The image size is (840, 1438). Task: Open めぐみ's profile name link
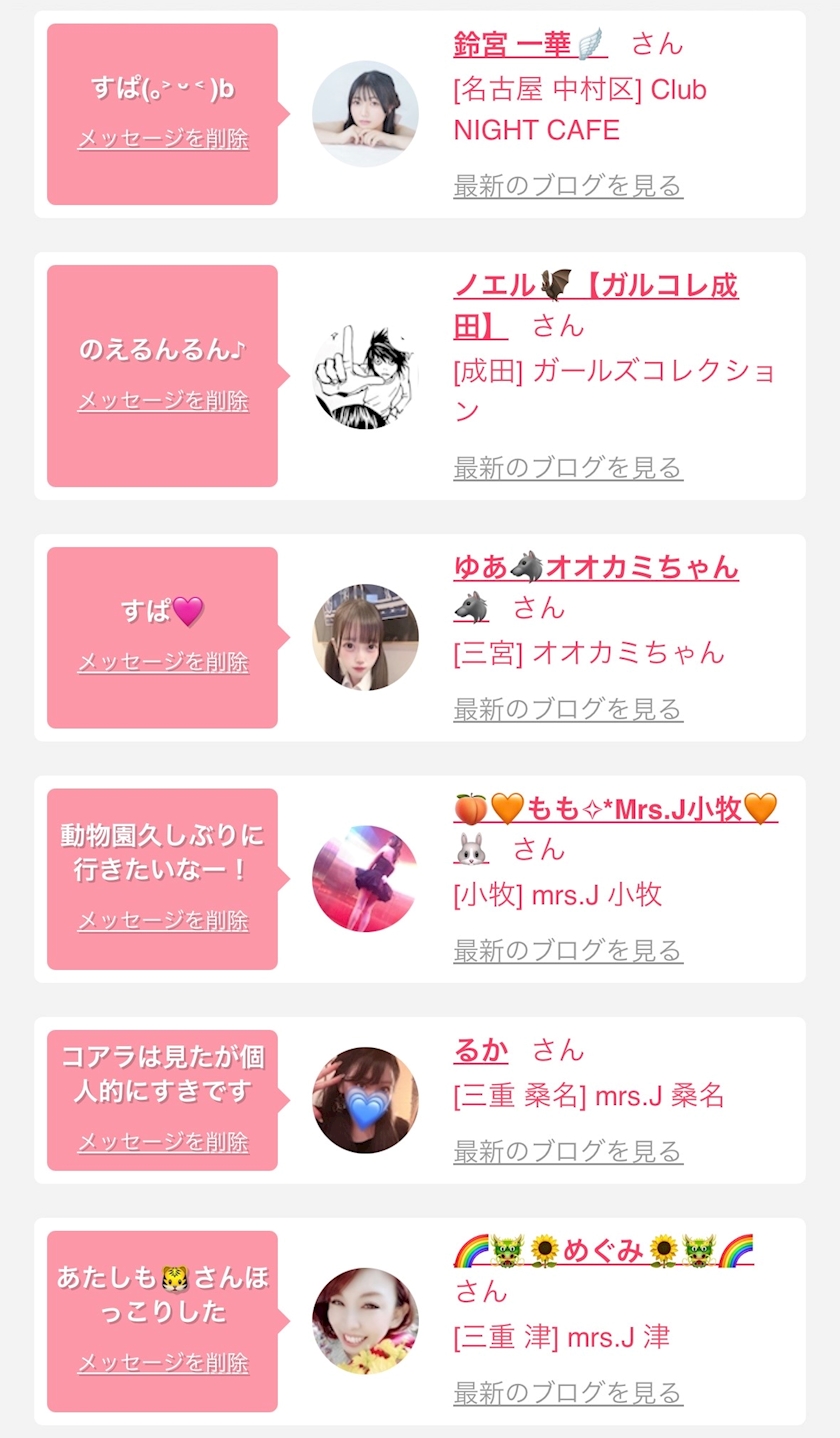click(x=602, y=1251)
